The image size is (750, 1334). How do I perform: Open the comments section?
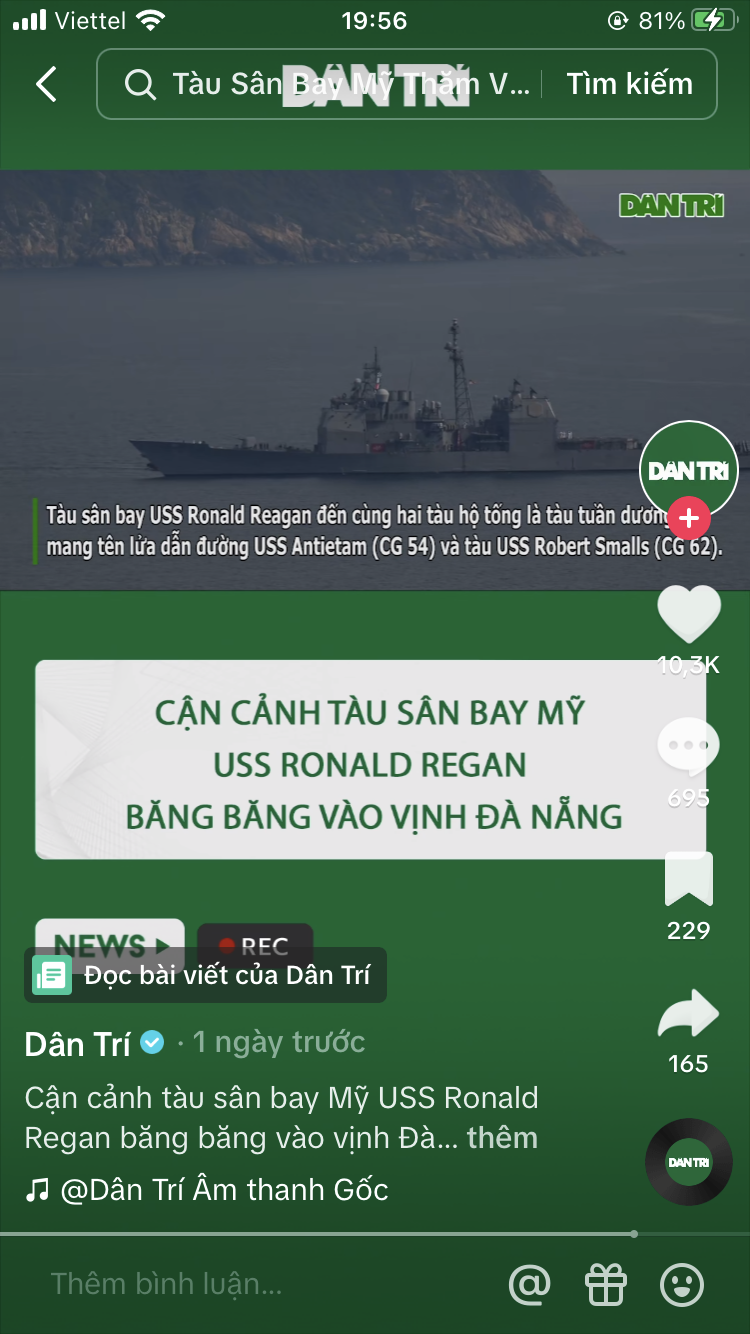[688, 748]
